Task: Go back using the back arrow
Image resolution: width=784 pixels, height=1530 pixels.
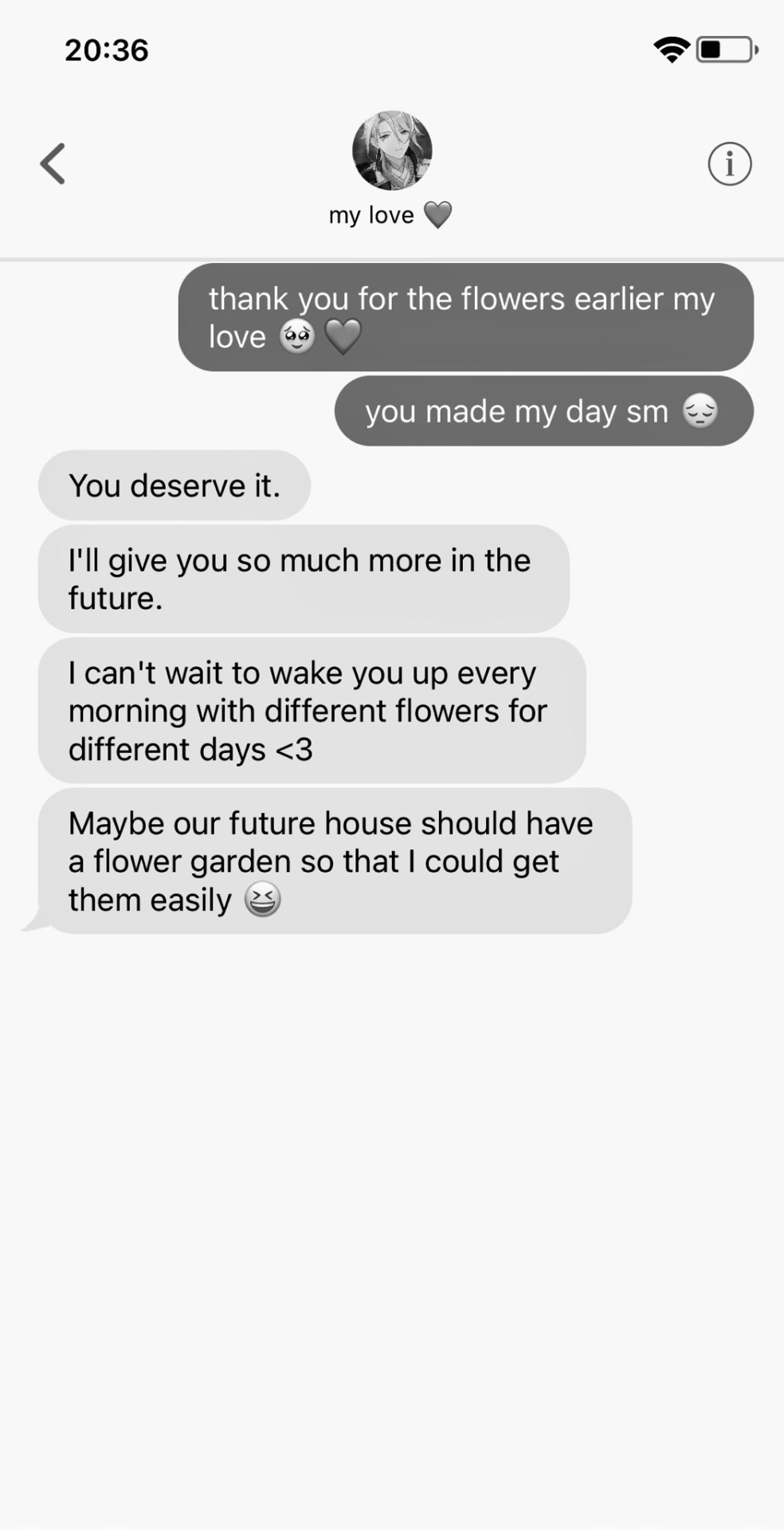Action: pyautogui.click(x=53, y=164)
